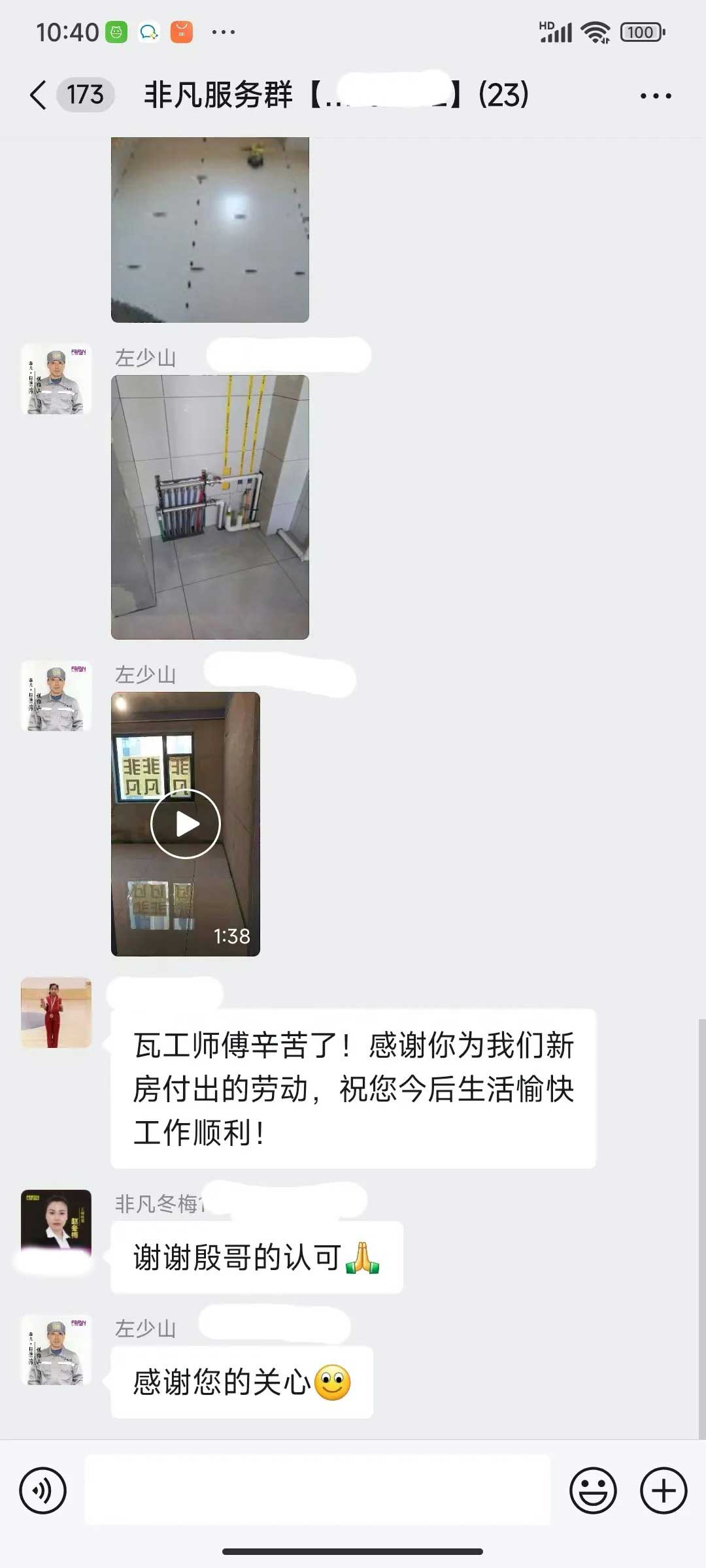This screenshot has width=706, height=1568.
Task: Go back to the chat list
Action: [x=39, y=95]
